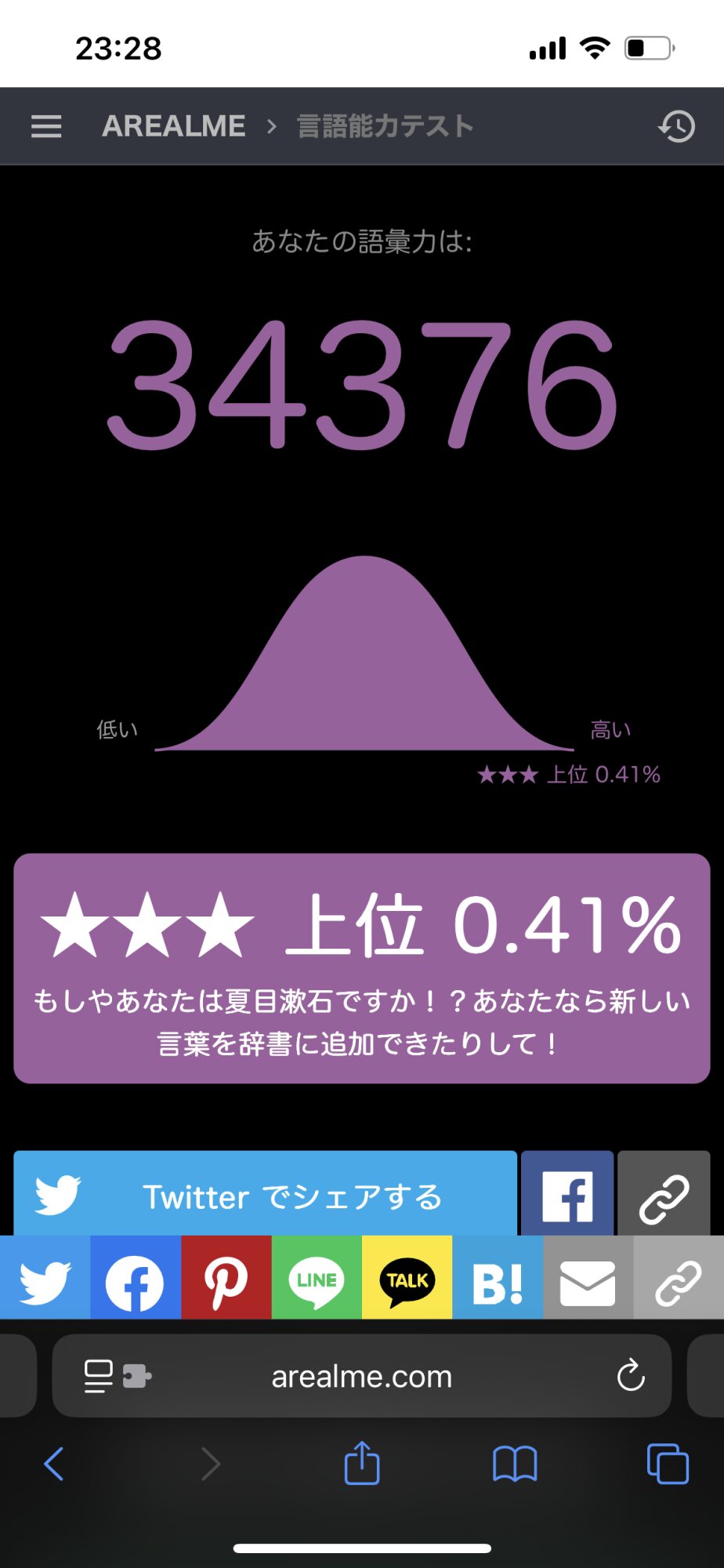Send the result via LINE
Screen dimensions: 724x1568
317,1280
